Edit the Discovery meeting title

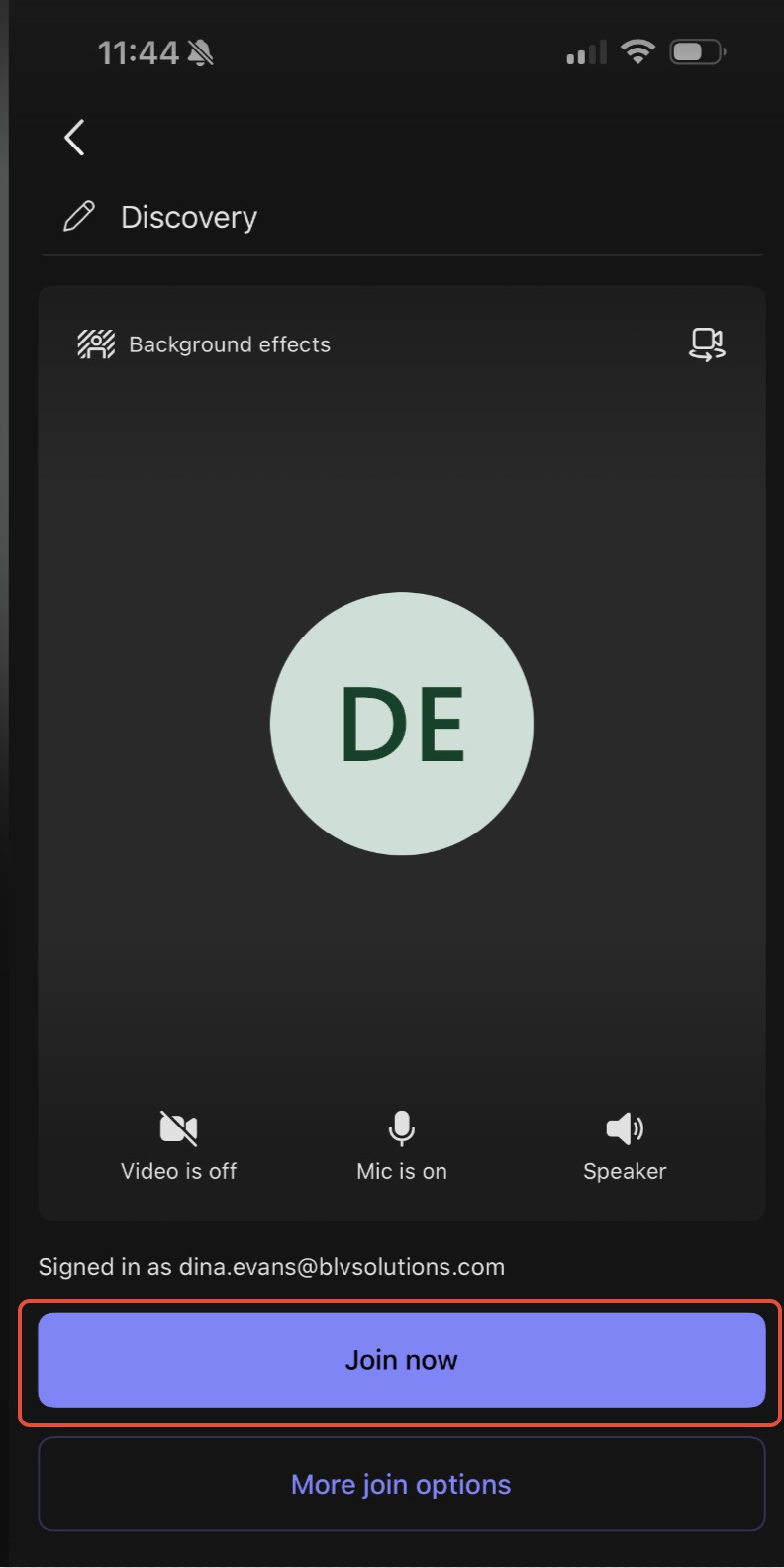79,217
